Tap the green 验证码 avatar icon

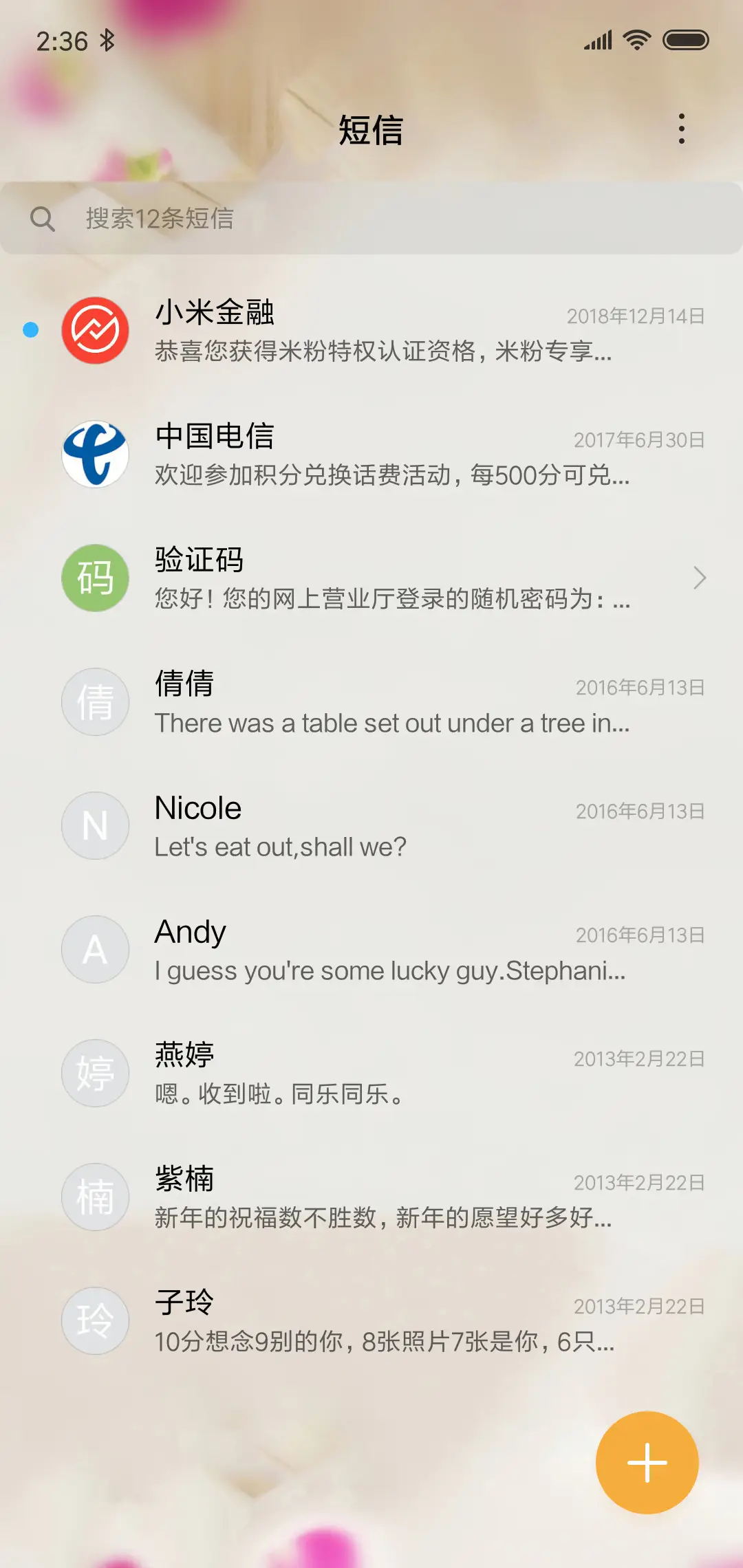[x=95, y=578]
